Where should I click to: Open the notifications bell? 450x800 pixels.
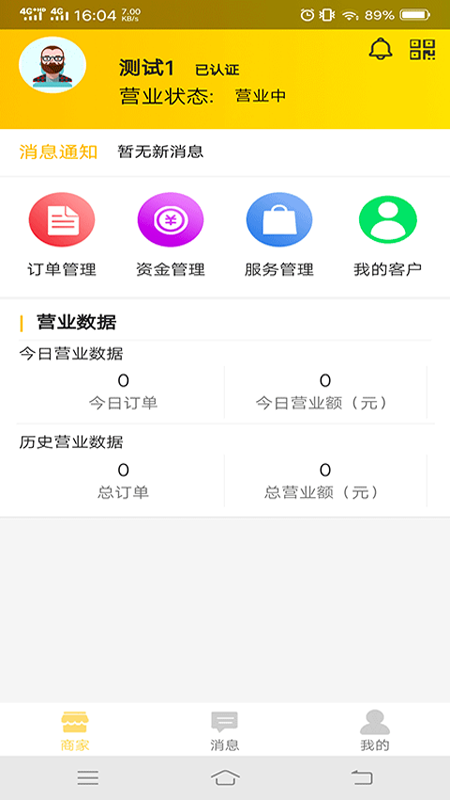381,49
